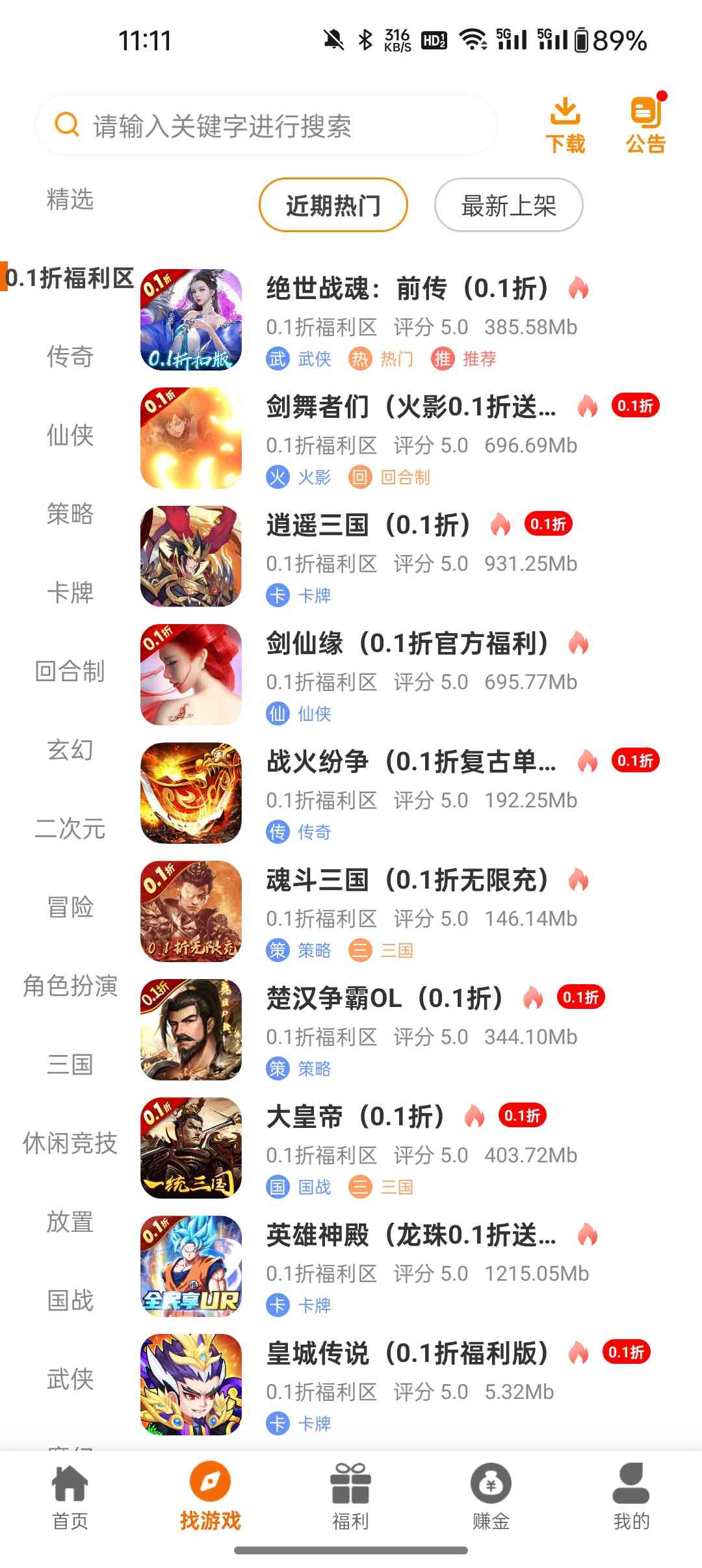The width and height of the screenshot is (702, 1568).
Task: Select the 休闲竞技 category
Action: coord(70,1143)
